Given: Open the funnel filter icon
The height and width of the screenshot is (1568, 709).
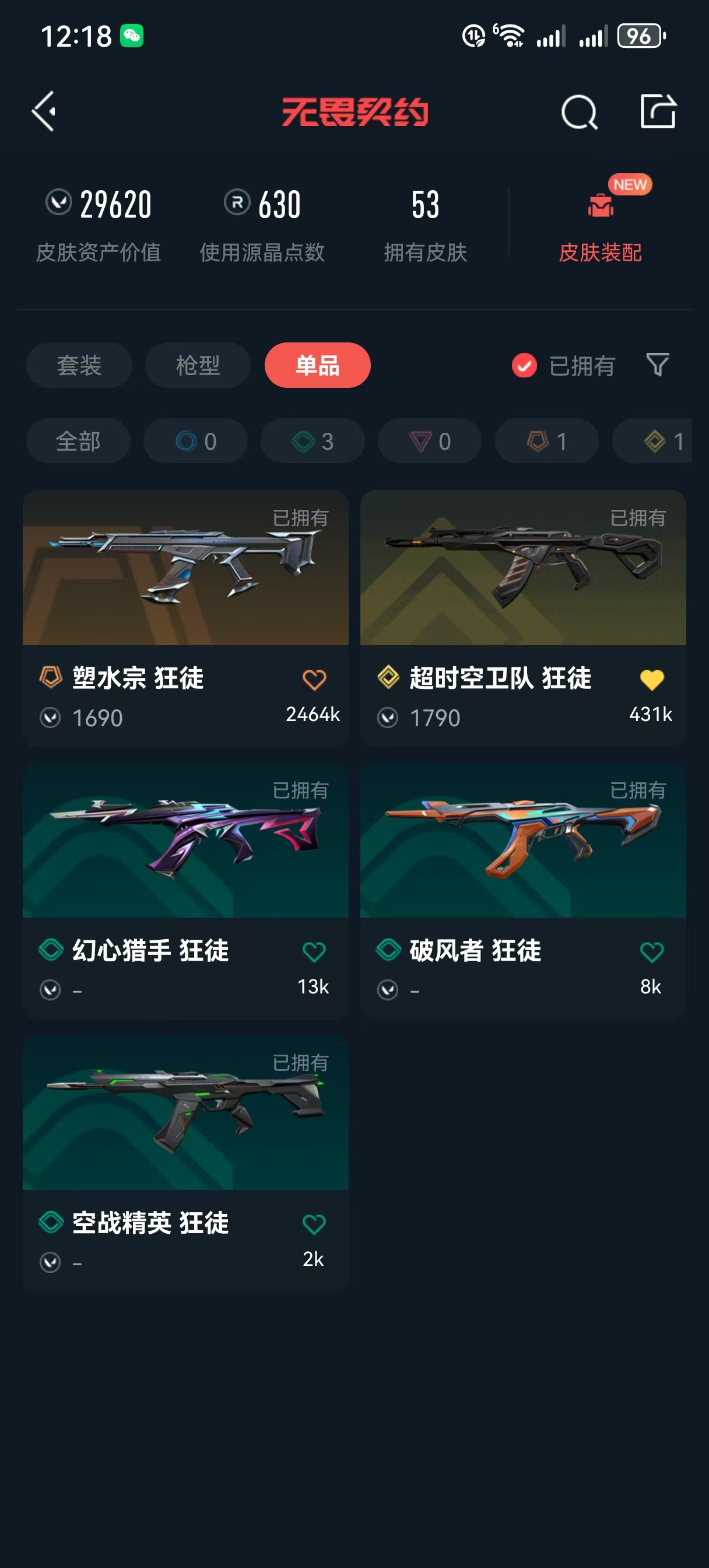Looking at the screenshot, I should click(x=657, y=365).
